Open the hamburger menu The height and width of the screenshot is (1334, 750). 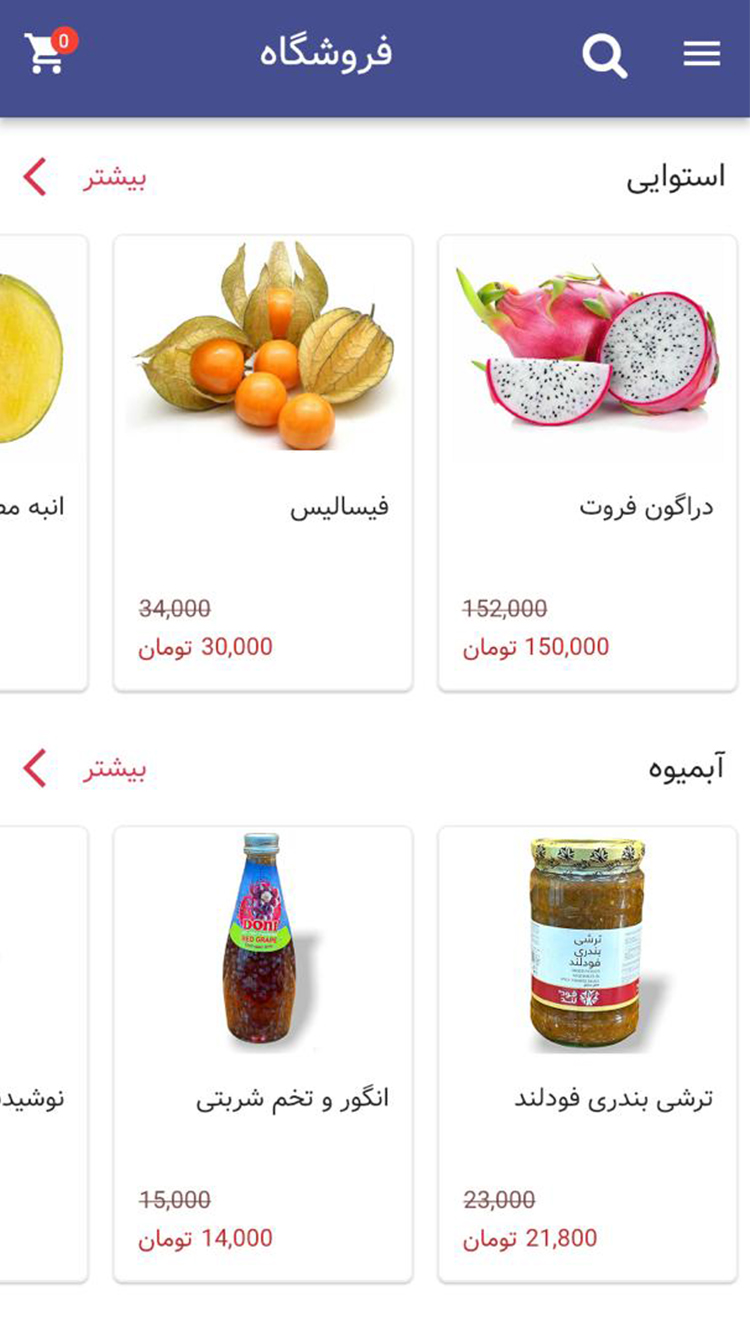[703, 55]
